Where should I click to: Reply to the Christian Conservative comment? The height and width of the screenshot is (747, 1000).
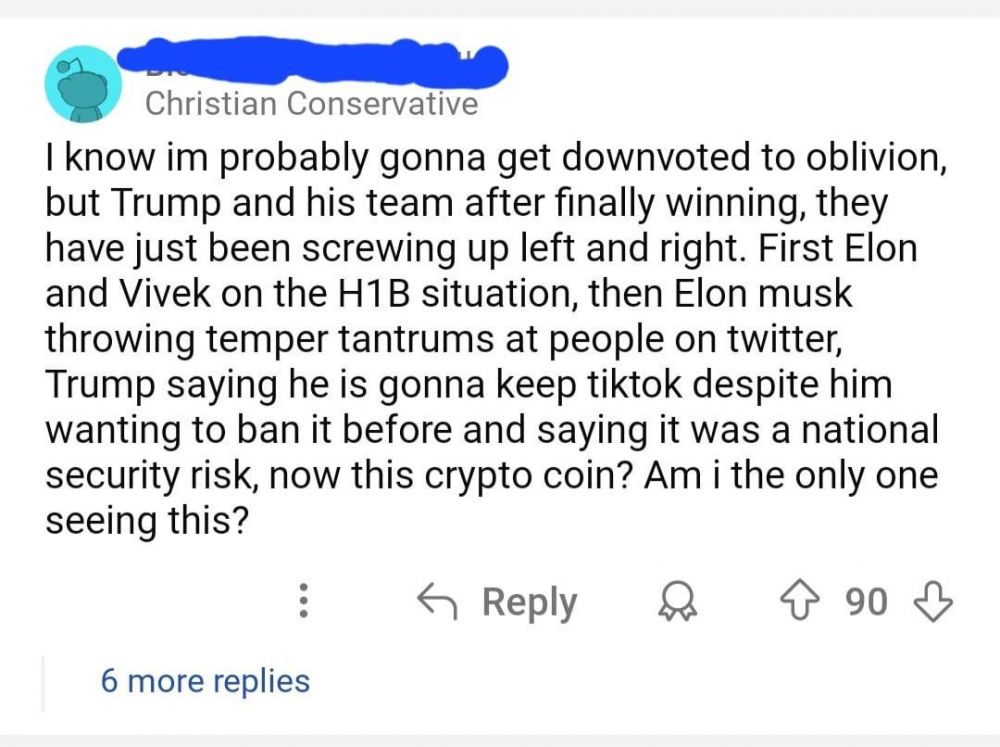coord(497,602)
